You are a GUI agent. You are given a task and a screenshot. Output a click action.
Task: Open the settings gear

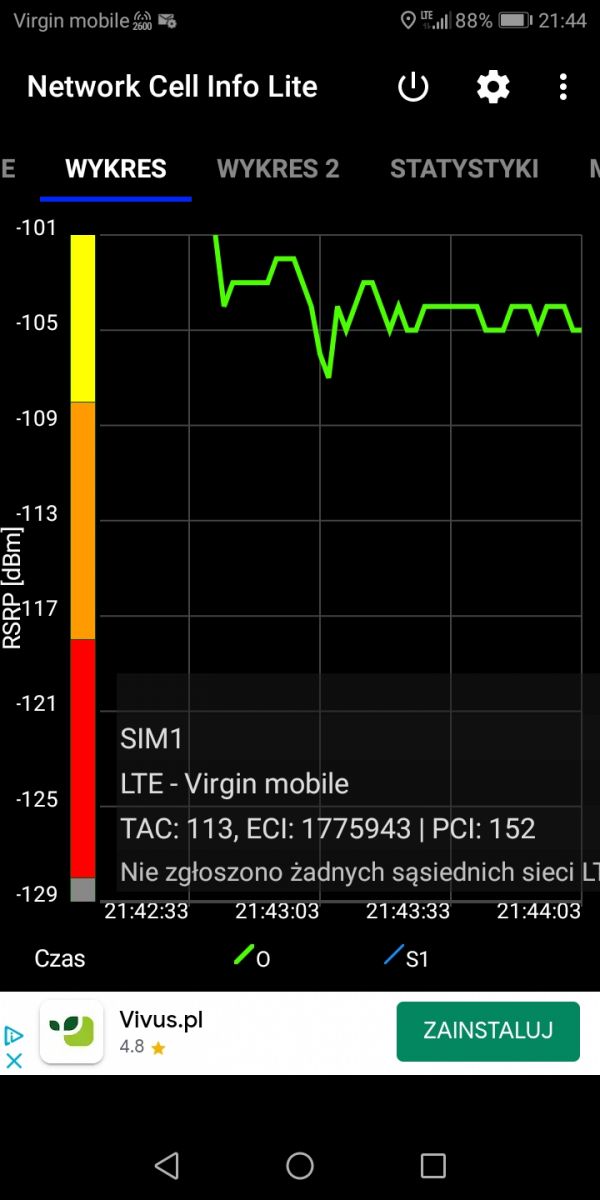tap(492, 87)
